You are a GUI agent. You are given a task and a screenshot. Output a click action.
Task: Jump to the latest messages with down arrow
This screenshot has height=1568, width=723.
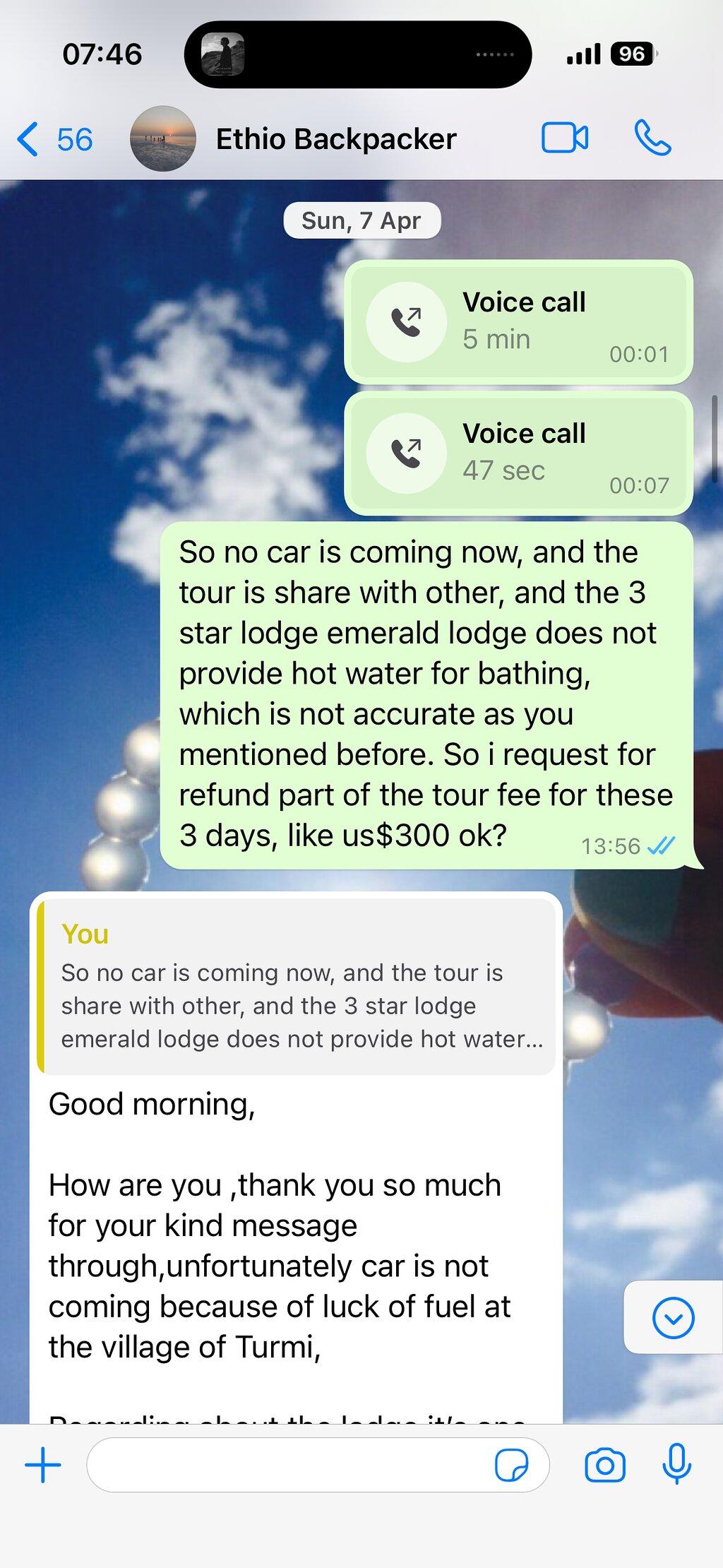(673, 1317)
